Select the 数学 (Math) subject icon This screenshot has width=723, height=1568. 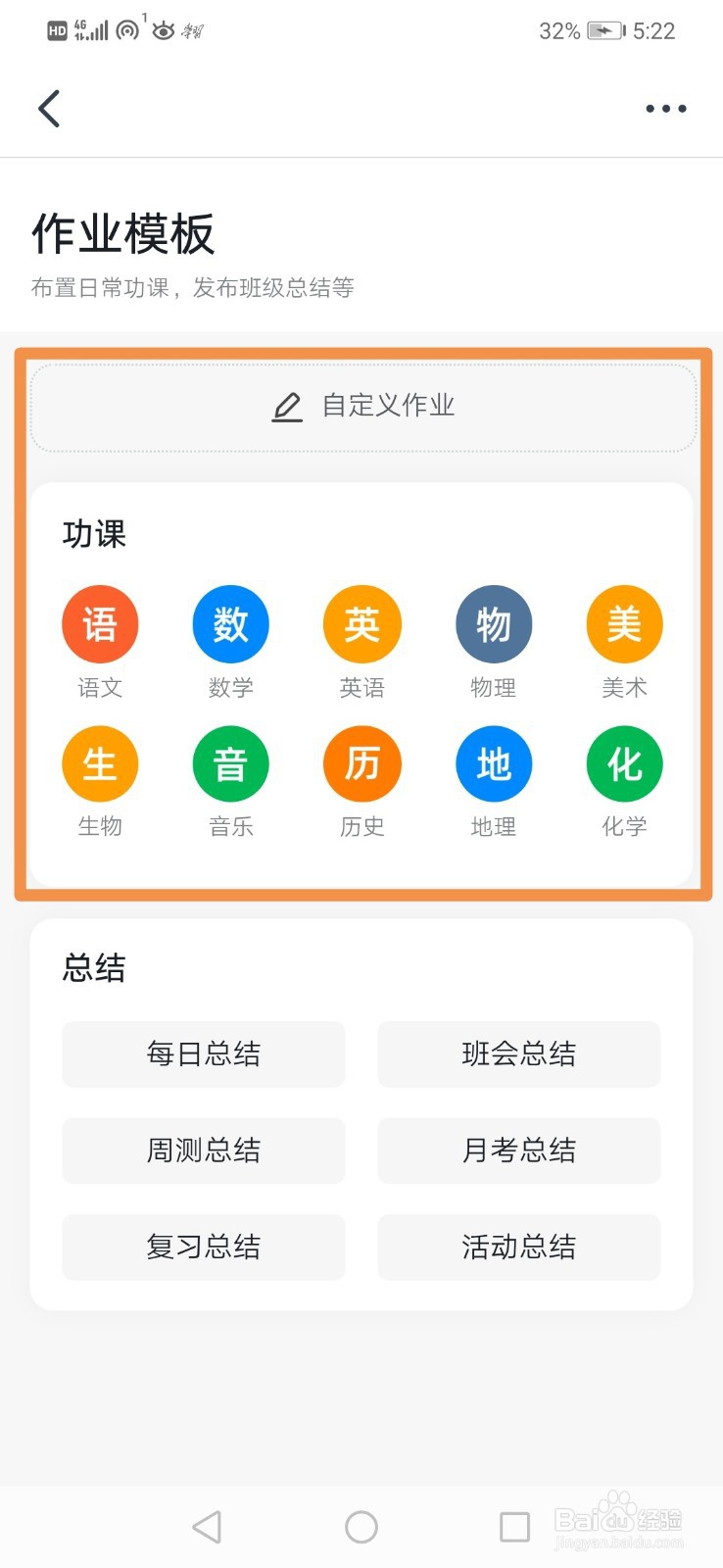pyautogui.click(x=230, y=623)
